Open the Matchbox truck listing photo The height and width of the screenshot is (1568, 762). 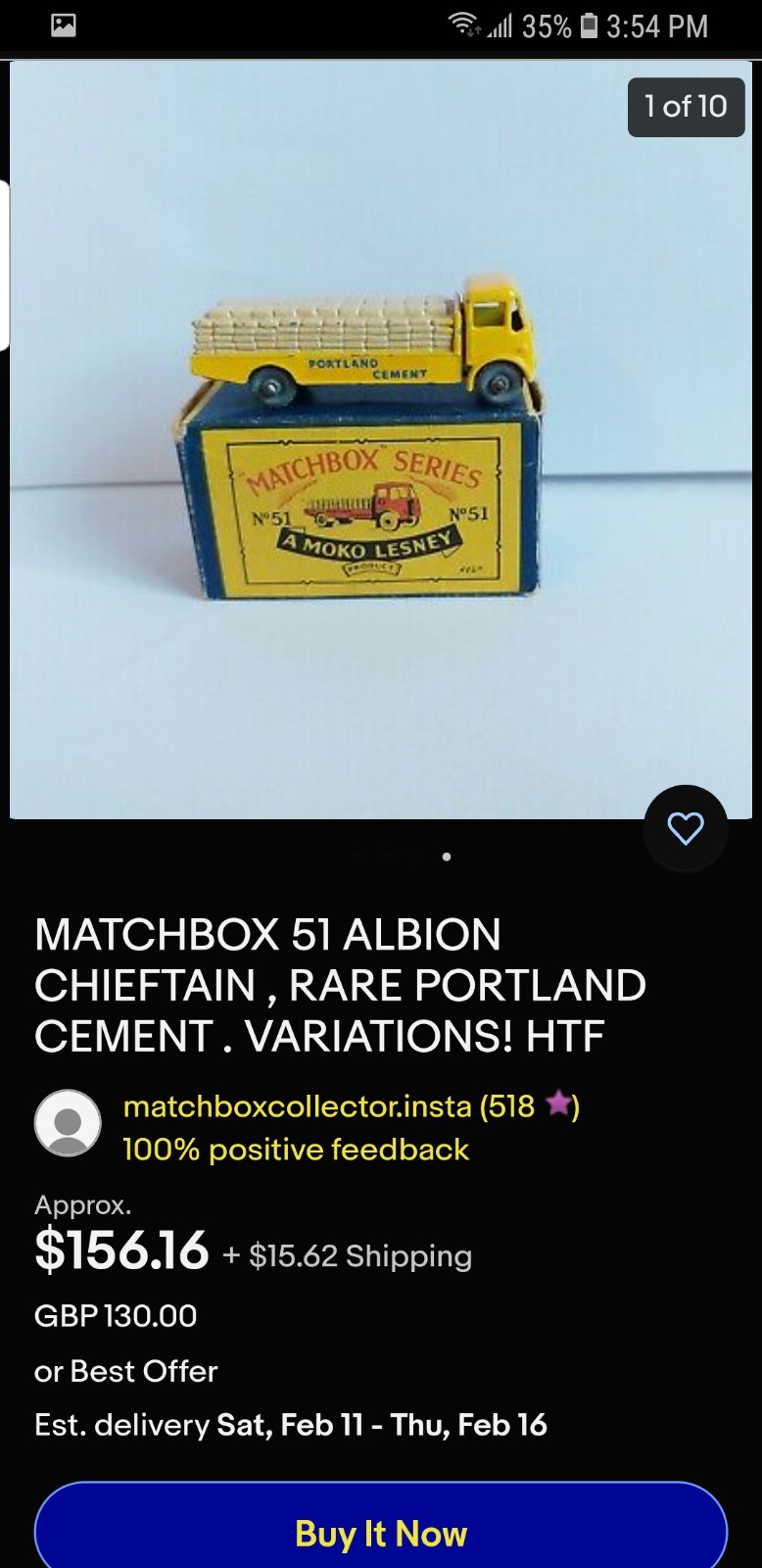point(381,440)
